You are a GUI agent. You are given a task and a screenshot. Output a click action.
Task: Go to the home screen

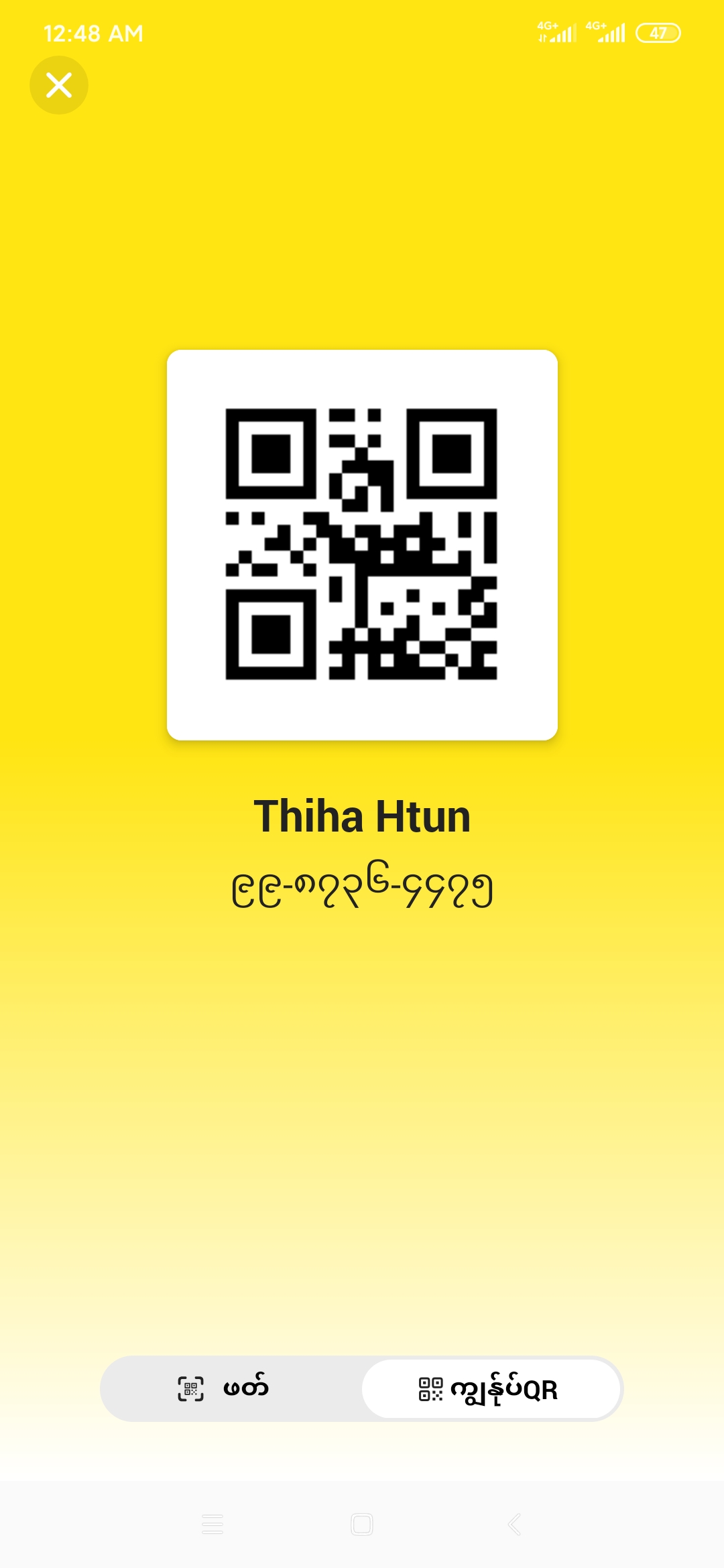point(362,1524)
